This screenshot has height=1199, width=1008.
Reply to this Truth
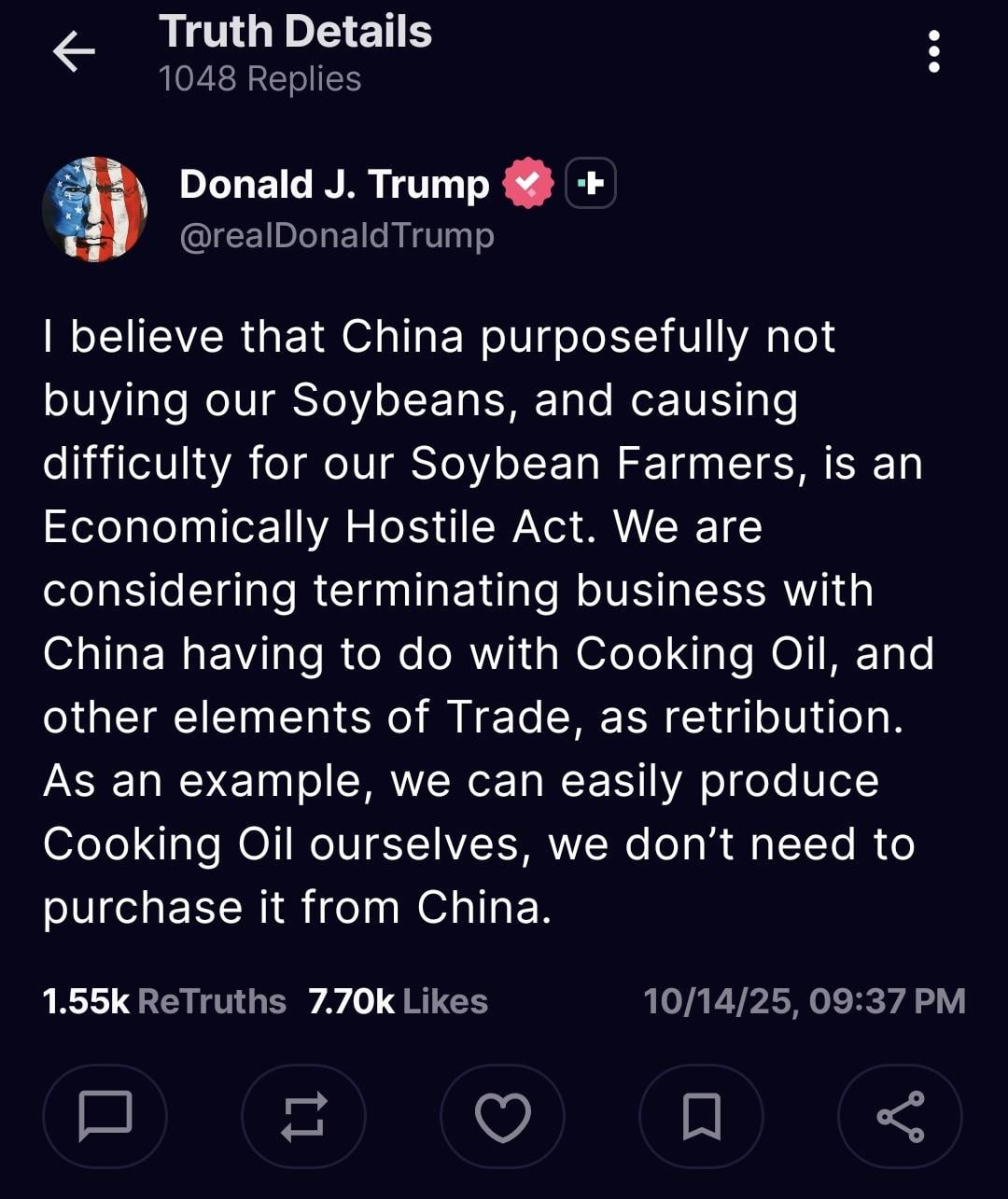pyautogui.click(x=105, y=1116)
